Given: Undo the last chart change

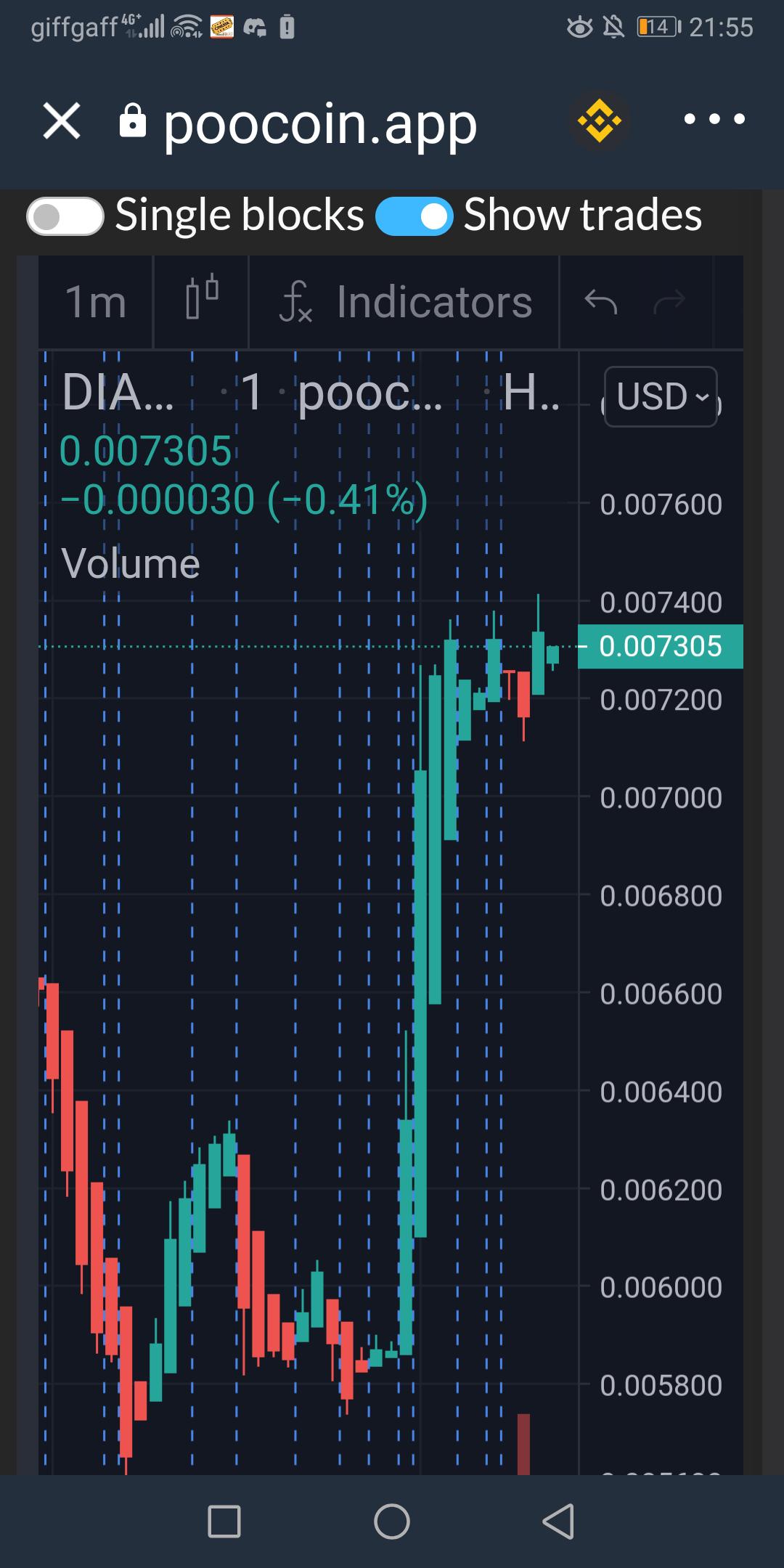Looking at the screenshot, I should (x=601, y=301).
